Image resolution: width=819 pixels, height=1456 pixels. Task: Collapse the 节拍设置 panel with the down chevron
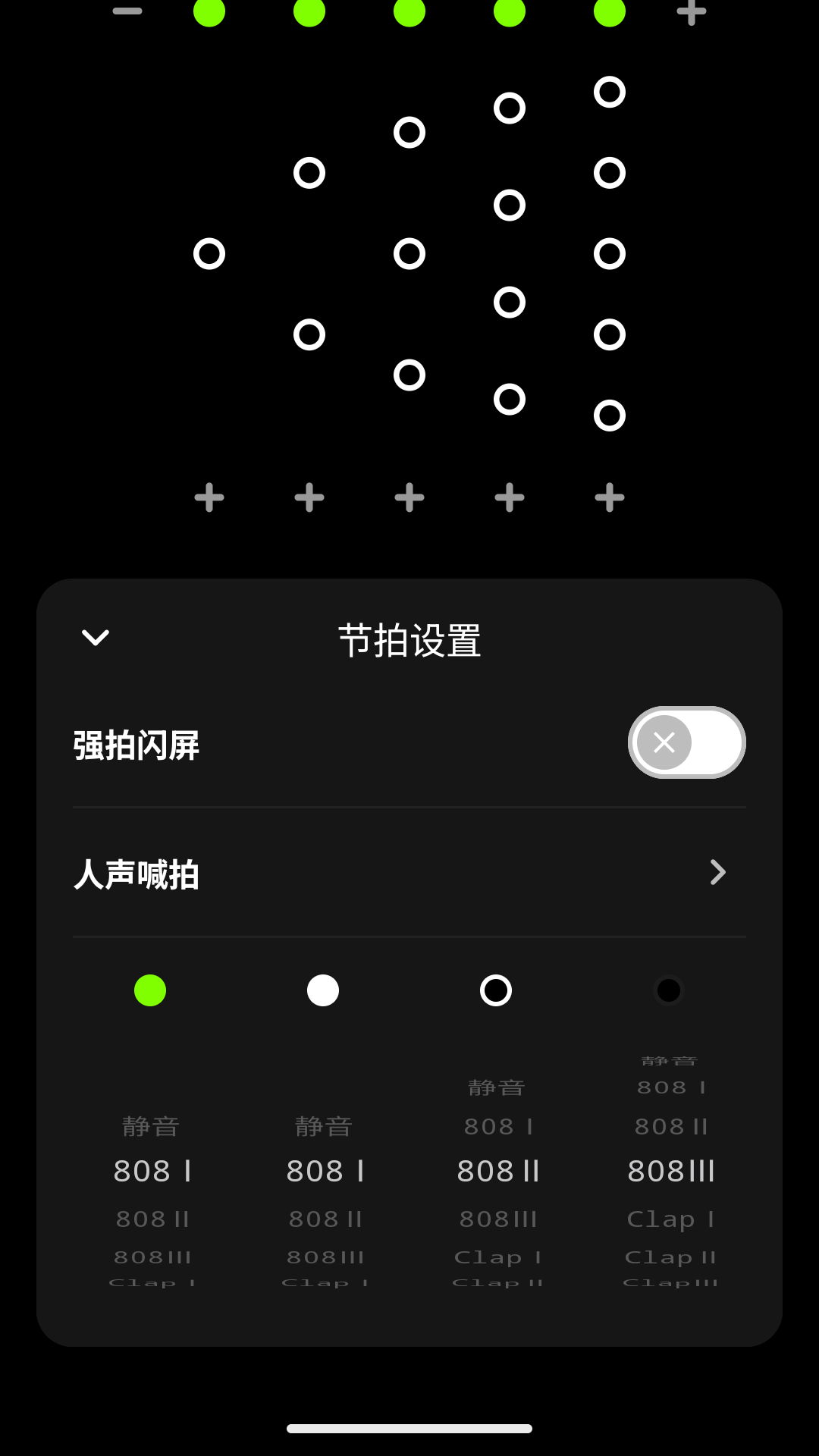94,638
